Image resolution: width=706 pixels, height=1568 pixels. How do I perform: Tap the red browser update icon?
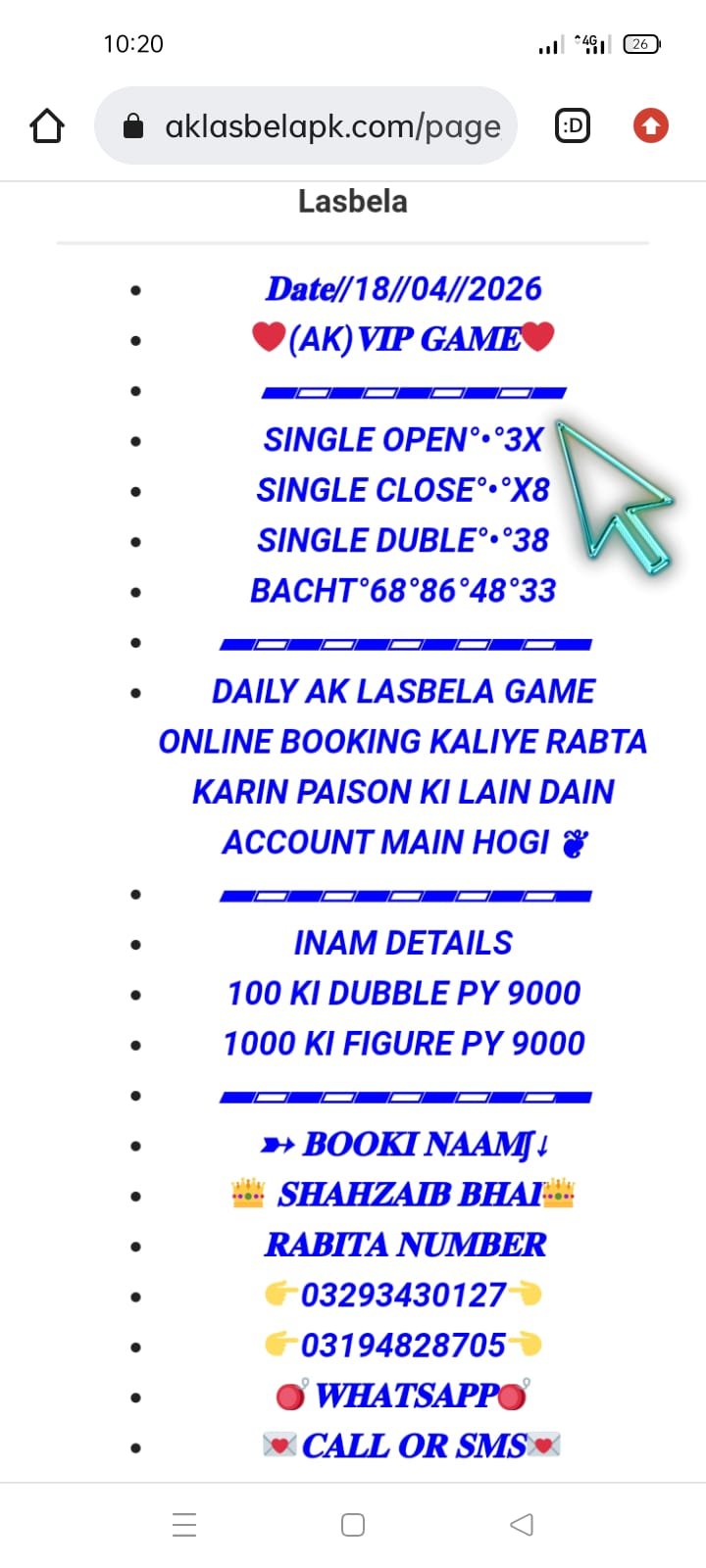[650, 125]
